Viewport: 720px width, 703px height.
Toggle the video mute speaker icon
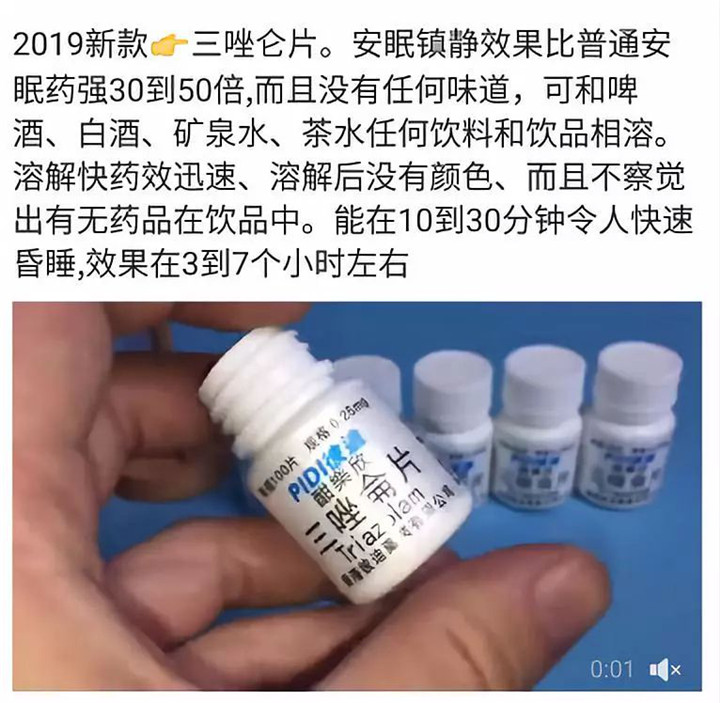point(666,669)
